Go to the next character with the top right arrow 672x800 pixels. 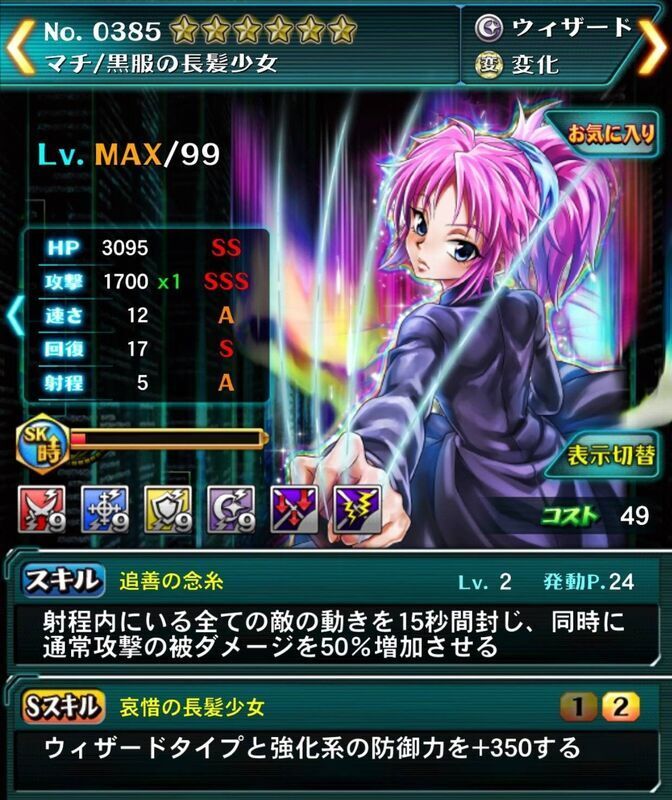655,47
